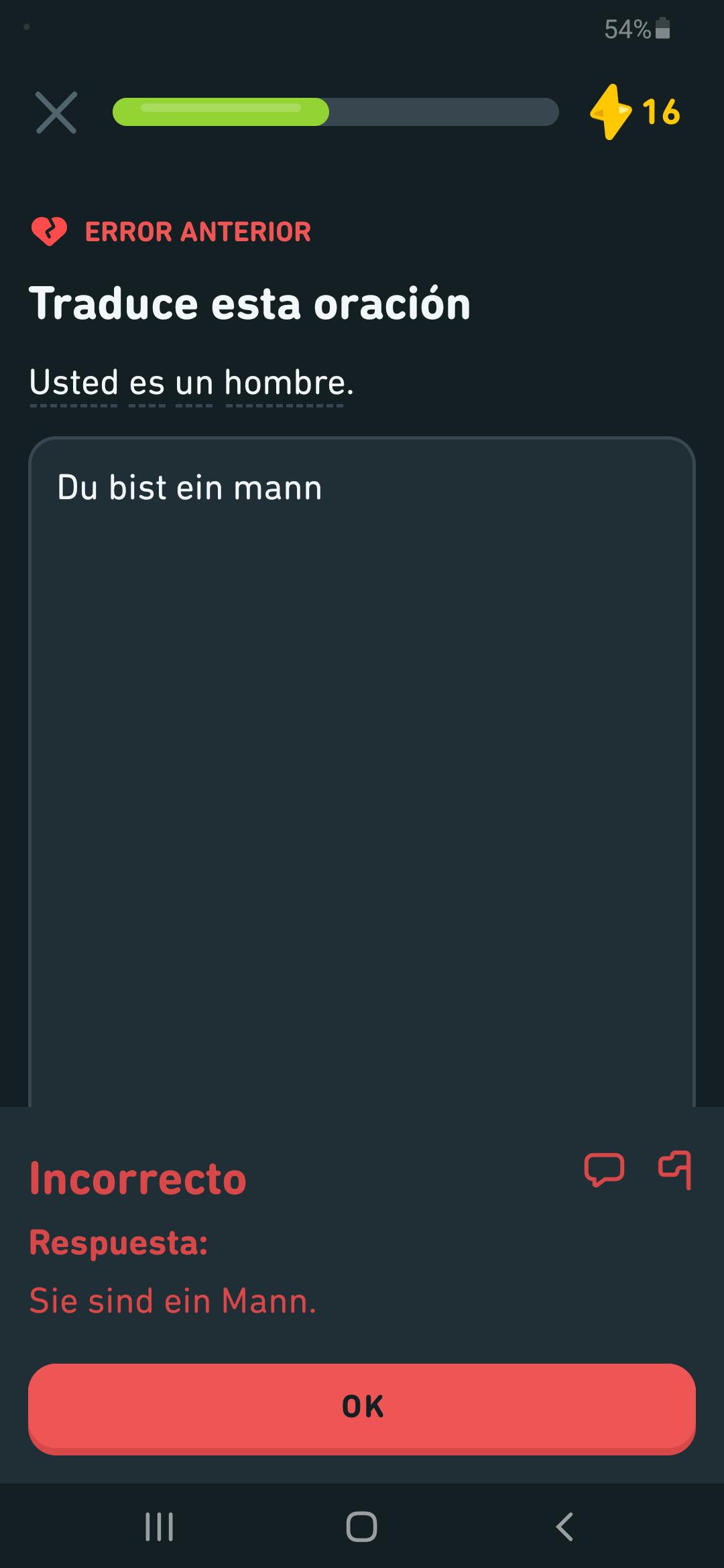Tap the answer text field
The width and height of the screenshot is (724, 1568).
(362, 737)
